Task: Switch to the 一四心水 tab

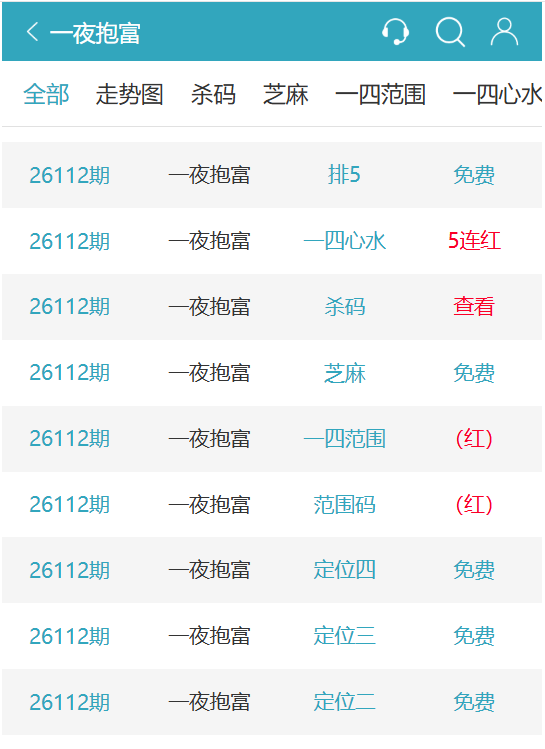Action: [x=497, y=94]
